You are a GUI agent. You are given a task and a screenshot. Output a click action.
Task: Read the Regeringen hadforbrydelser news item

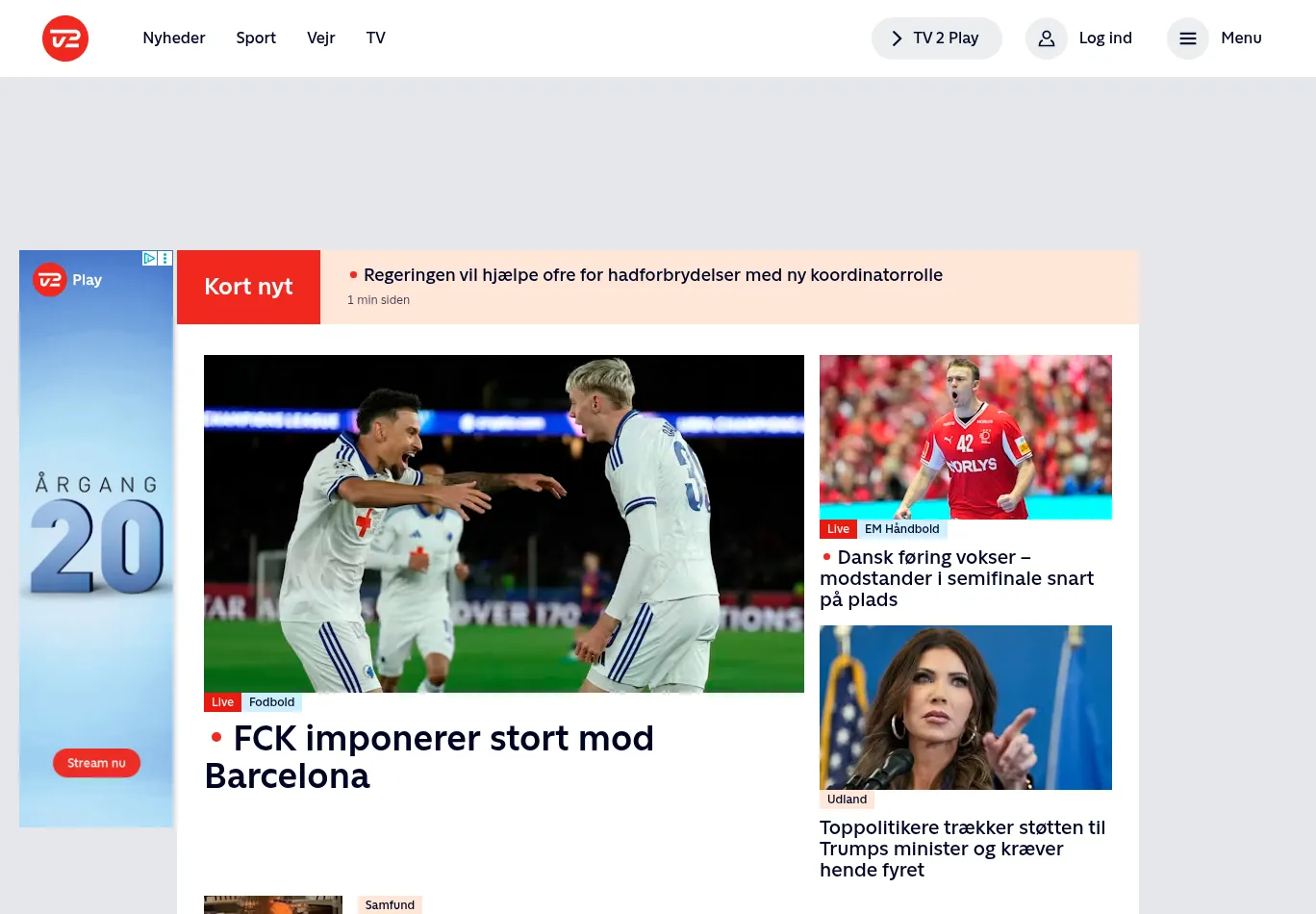652,275
